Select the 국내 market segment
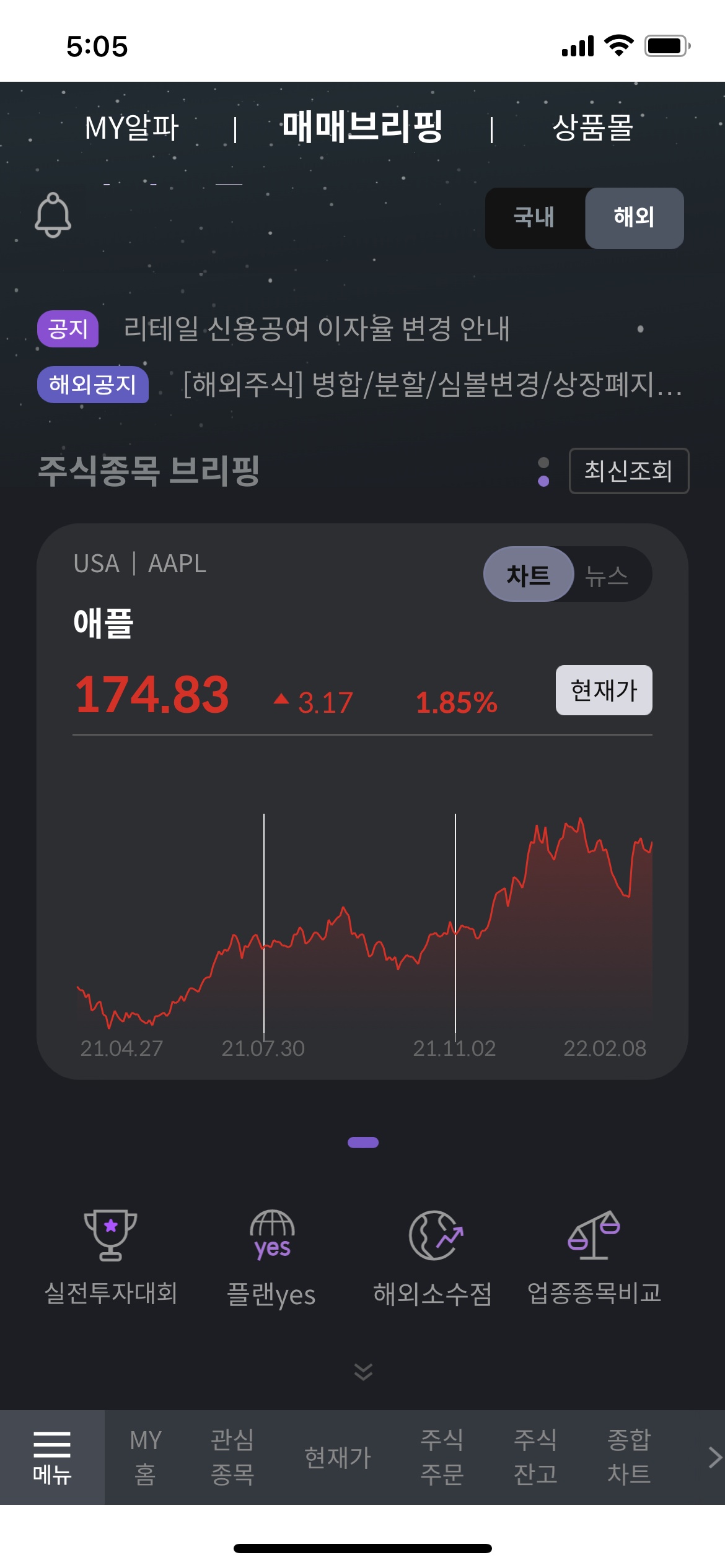The height and width of the screenshot is (1568, 725). pos(534,218)
